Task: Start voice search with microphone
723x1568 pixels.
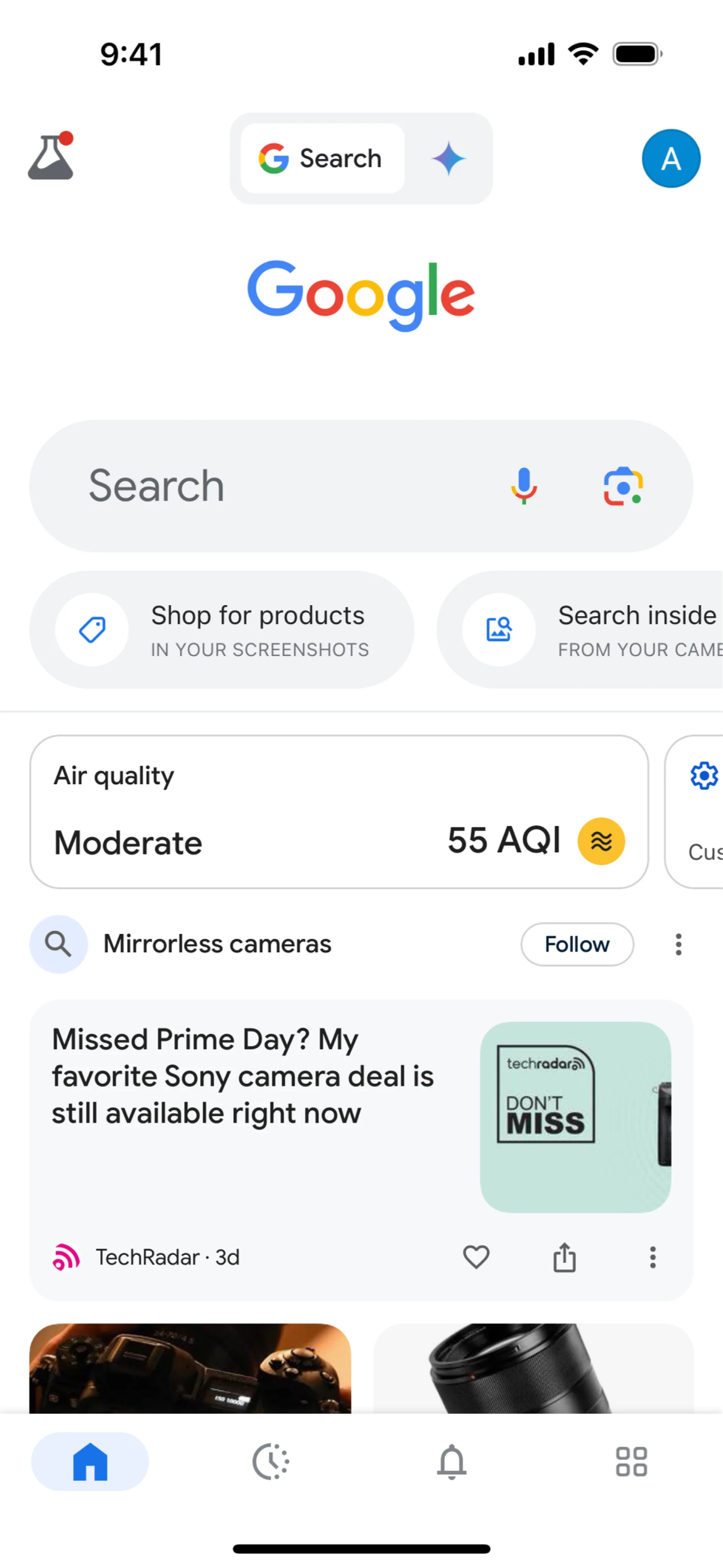Action: coord(523,486)
